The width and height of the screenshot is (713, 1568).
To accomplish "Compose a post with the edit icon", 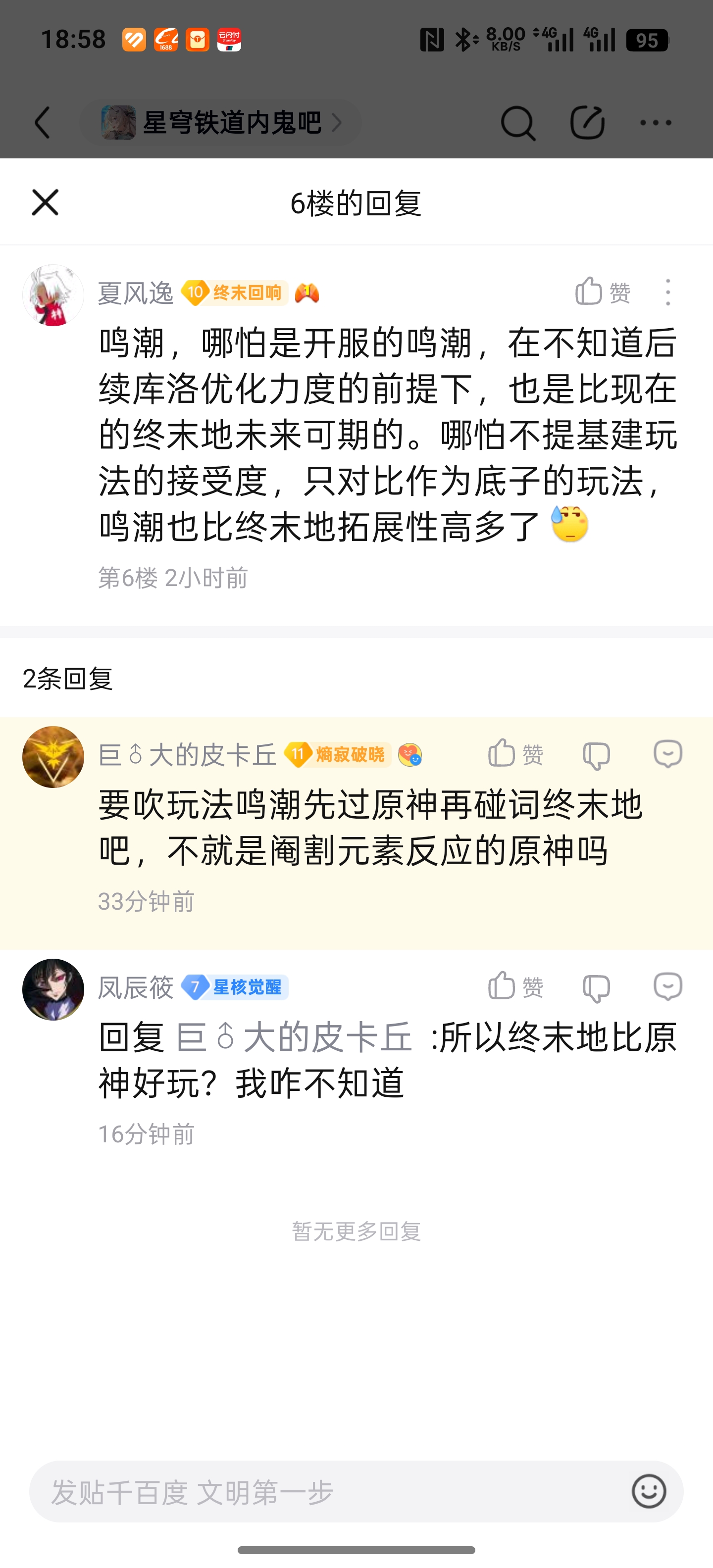I will (587, 123).
